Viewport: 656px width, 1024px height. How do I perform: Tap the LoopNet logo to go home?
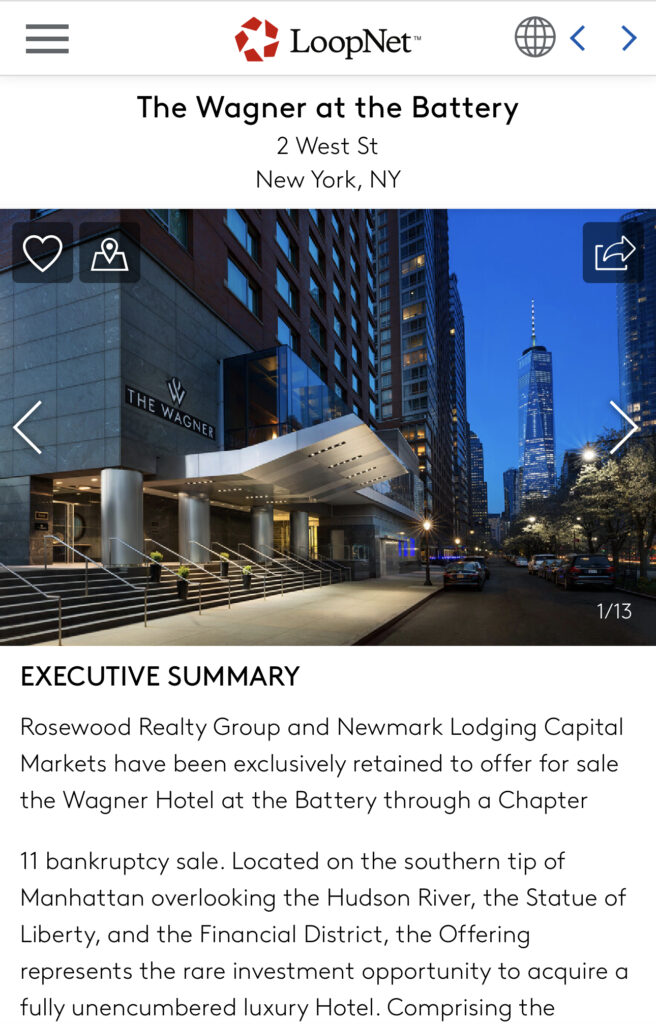pos(328,39)
